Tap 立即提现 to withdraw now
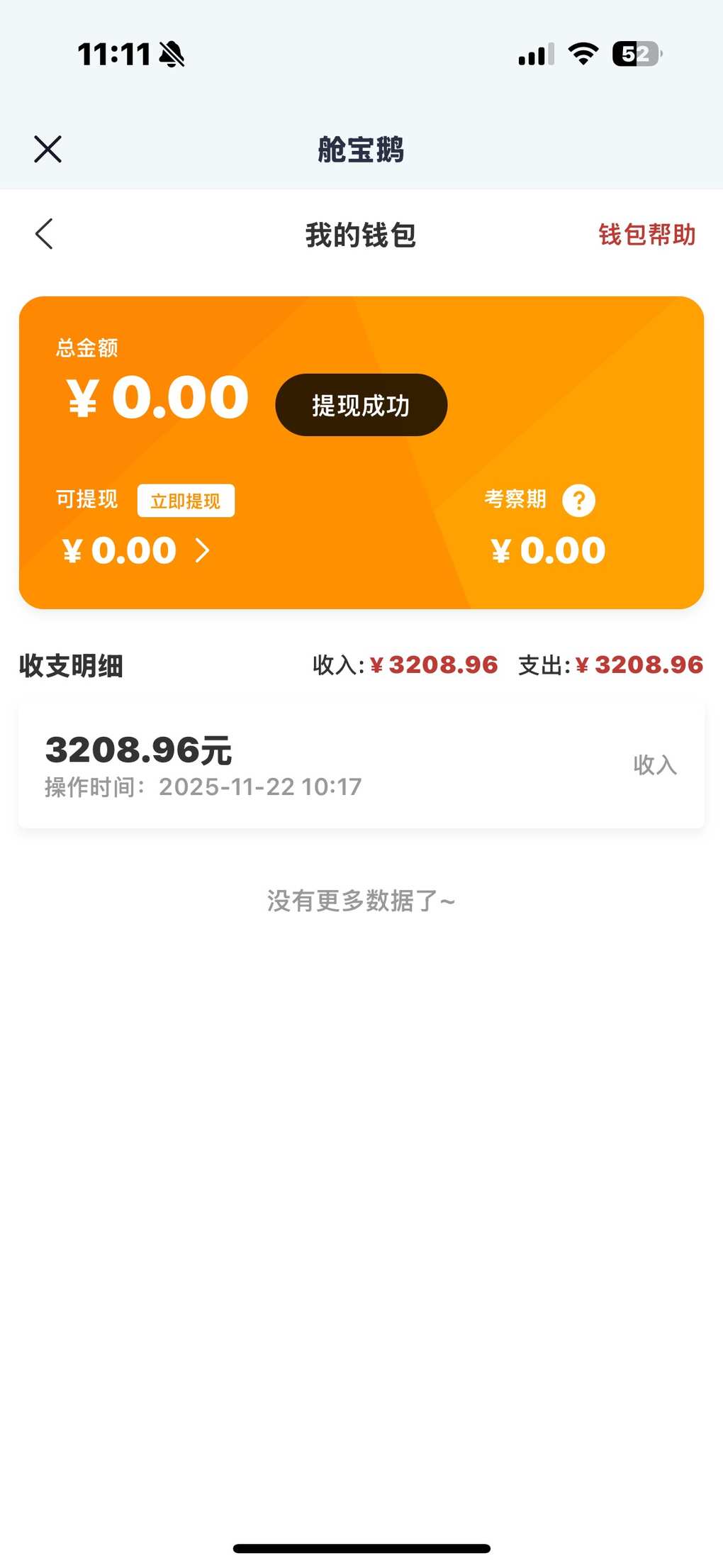 [186, 501]
